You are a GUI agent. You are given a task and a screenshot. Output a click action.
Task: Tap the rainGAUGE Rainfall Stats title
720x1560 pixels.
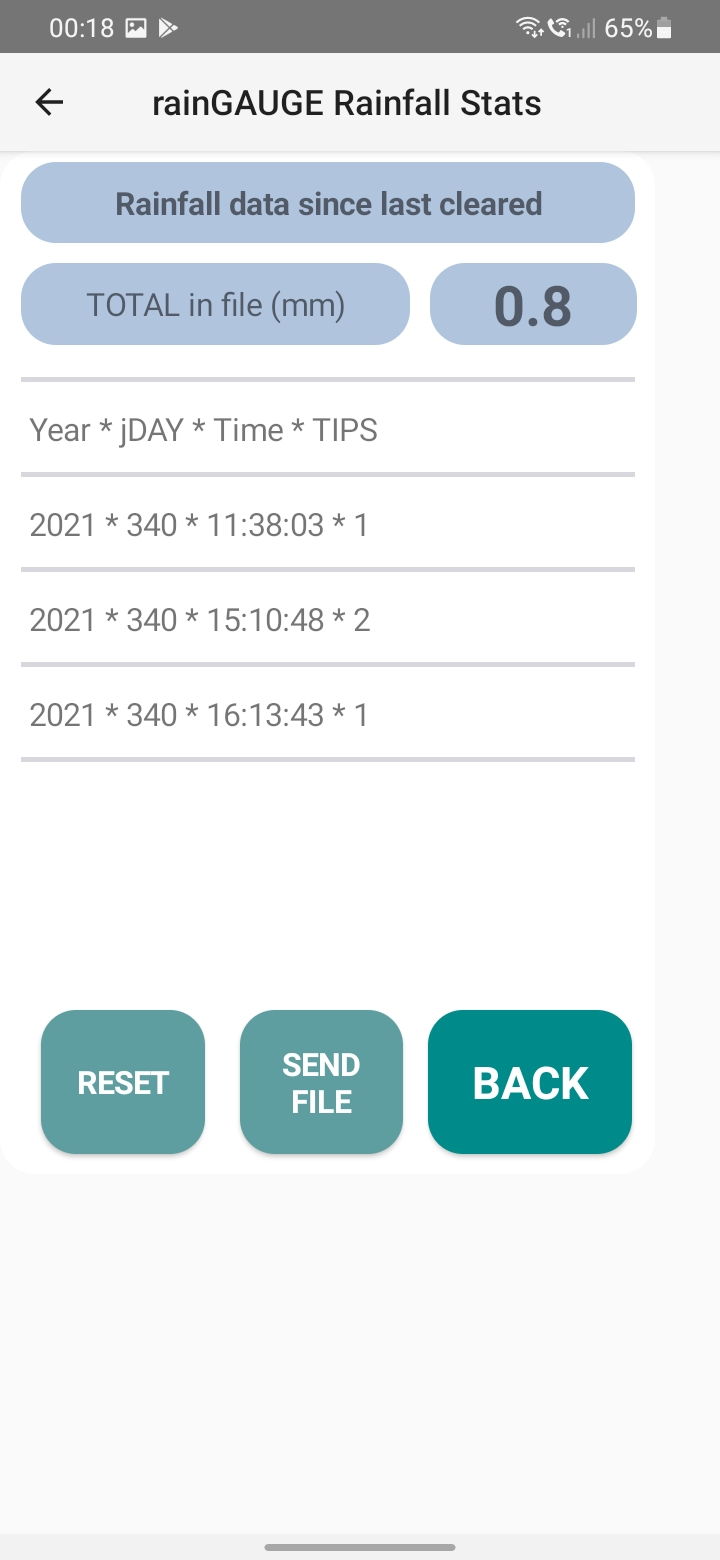click(x=347, y=101)
